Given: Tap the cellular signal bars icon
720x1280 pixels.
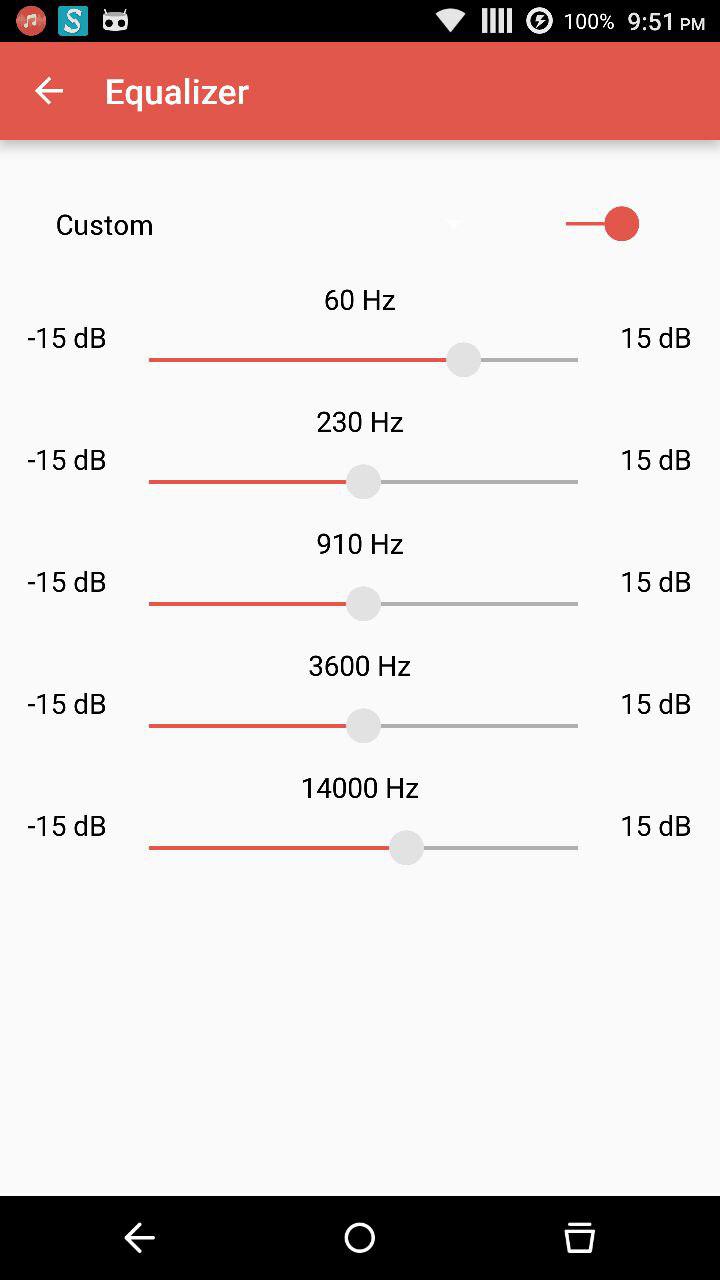Looking at the screenshot, I should pos(496,19).
